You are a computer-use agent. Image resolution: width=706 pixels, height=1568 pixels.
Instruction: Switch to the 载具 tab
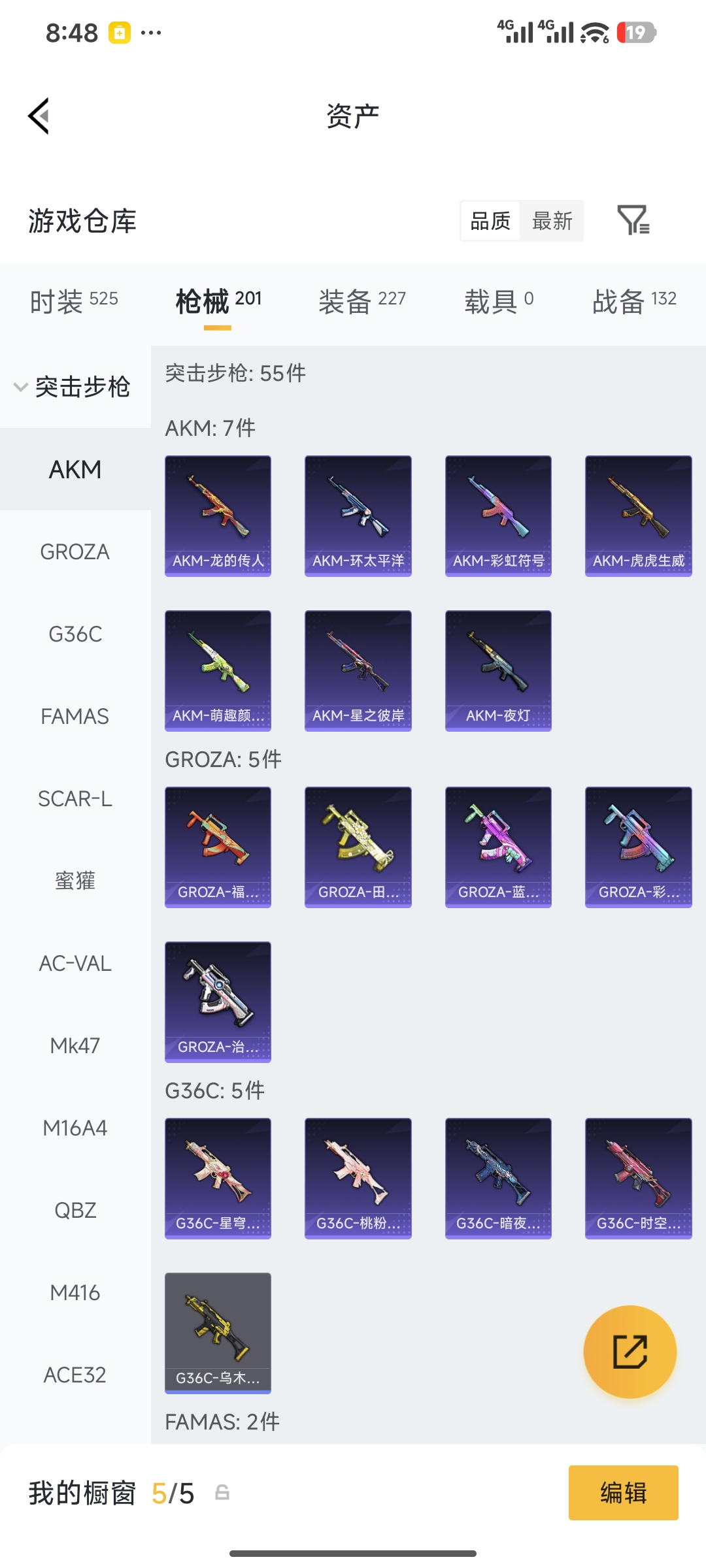[499, 302]
